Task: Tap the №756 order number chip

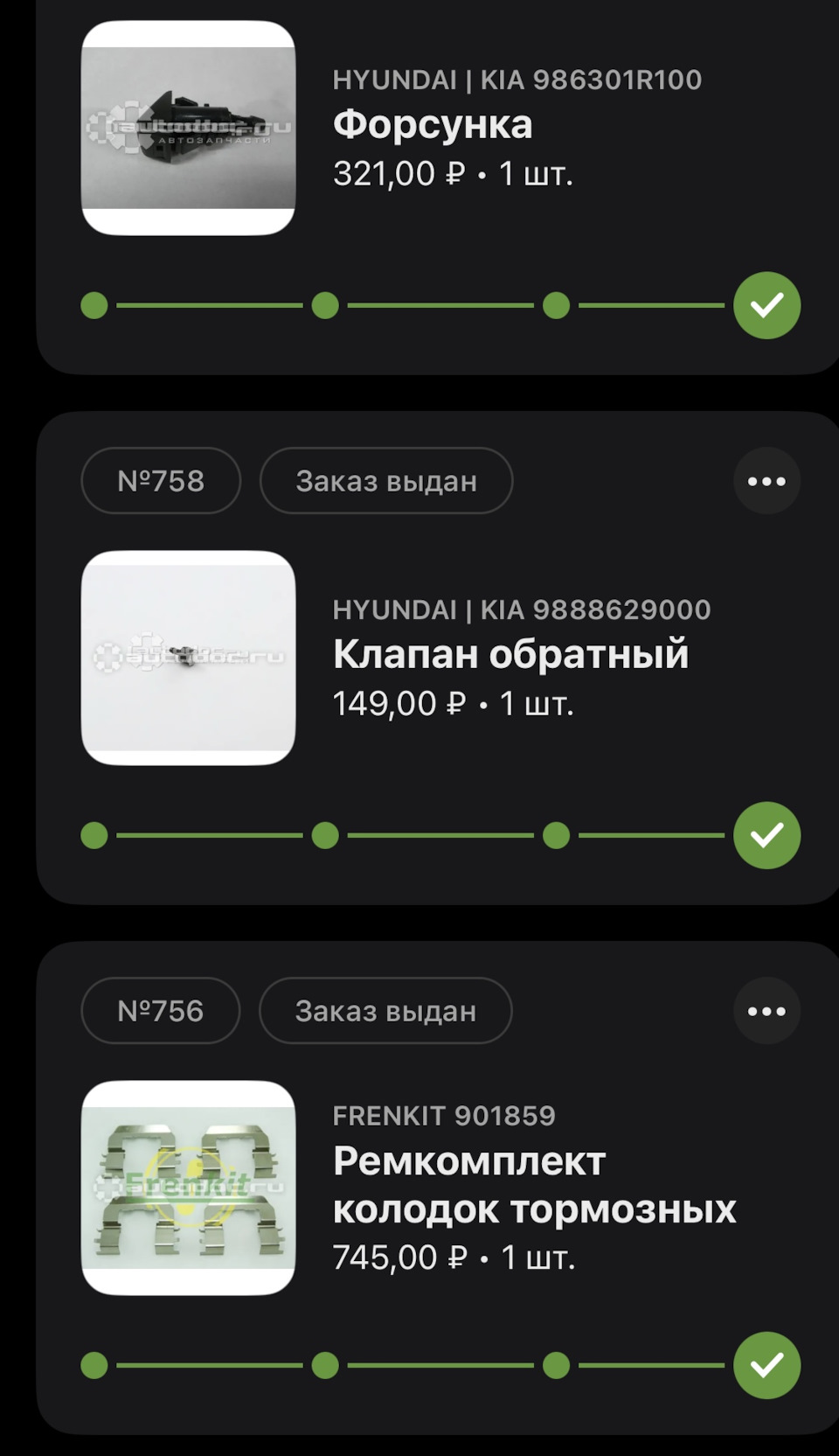Action: click(x=161, y=1011)
